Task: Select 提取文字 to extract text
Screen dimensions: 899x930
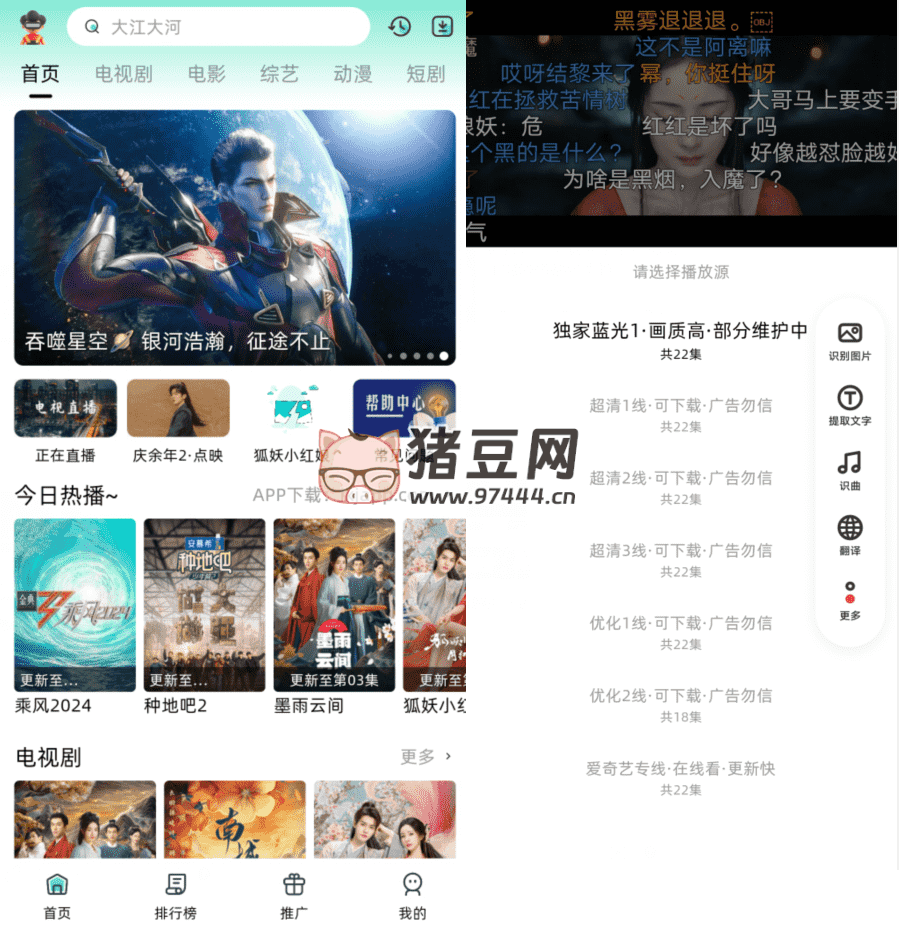Action: (x=849, y=405)
